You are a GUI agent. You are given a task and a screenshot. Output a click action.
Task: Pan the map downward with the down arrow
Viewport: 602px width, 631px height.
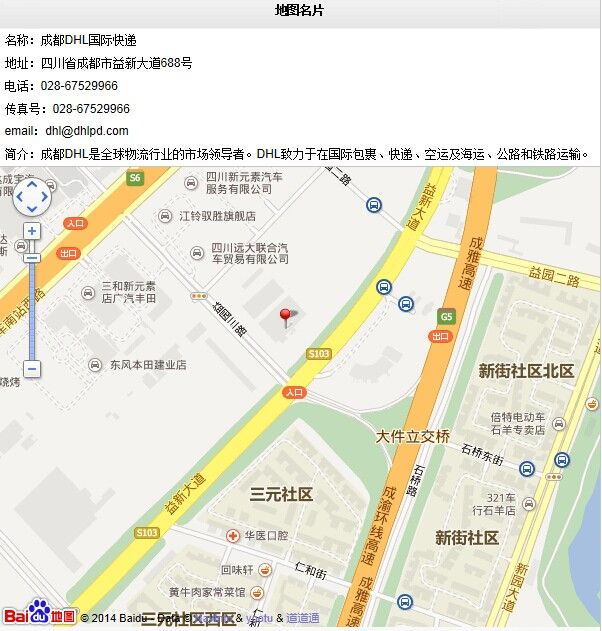[x=31, y=210]
